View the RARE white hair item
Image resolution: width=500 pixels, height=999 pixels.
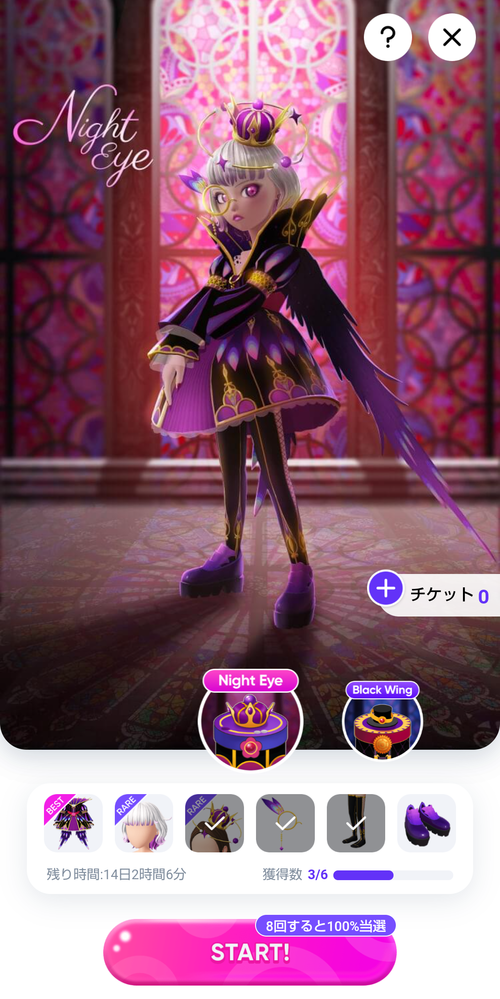click(144, 823)
